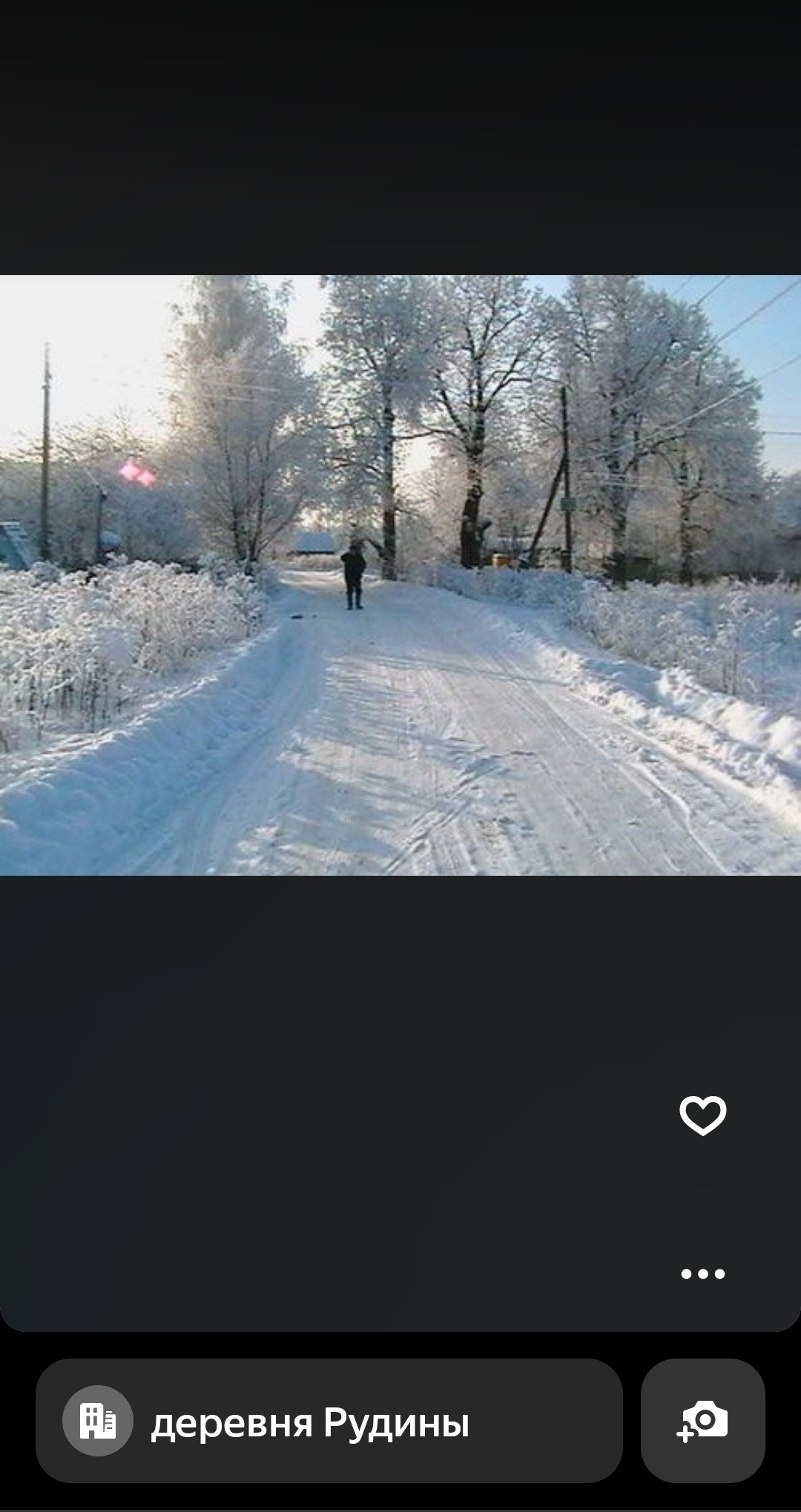Add a photo with the camera button
This screenshot has height=1512, width=801.
pos(702,1422)
